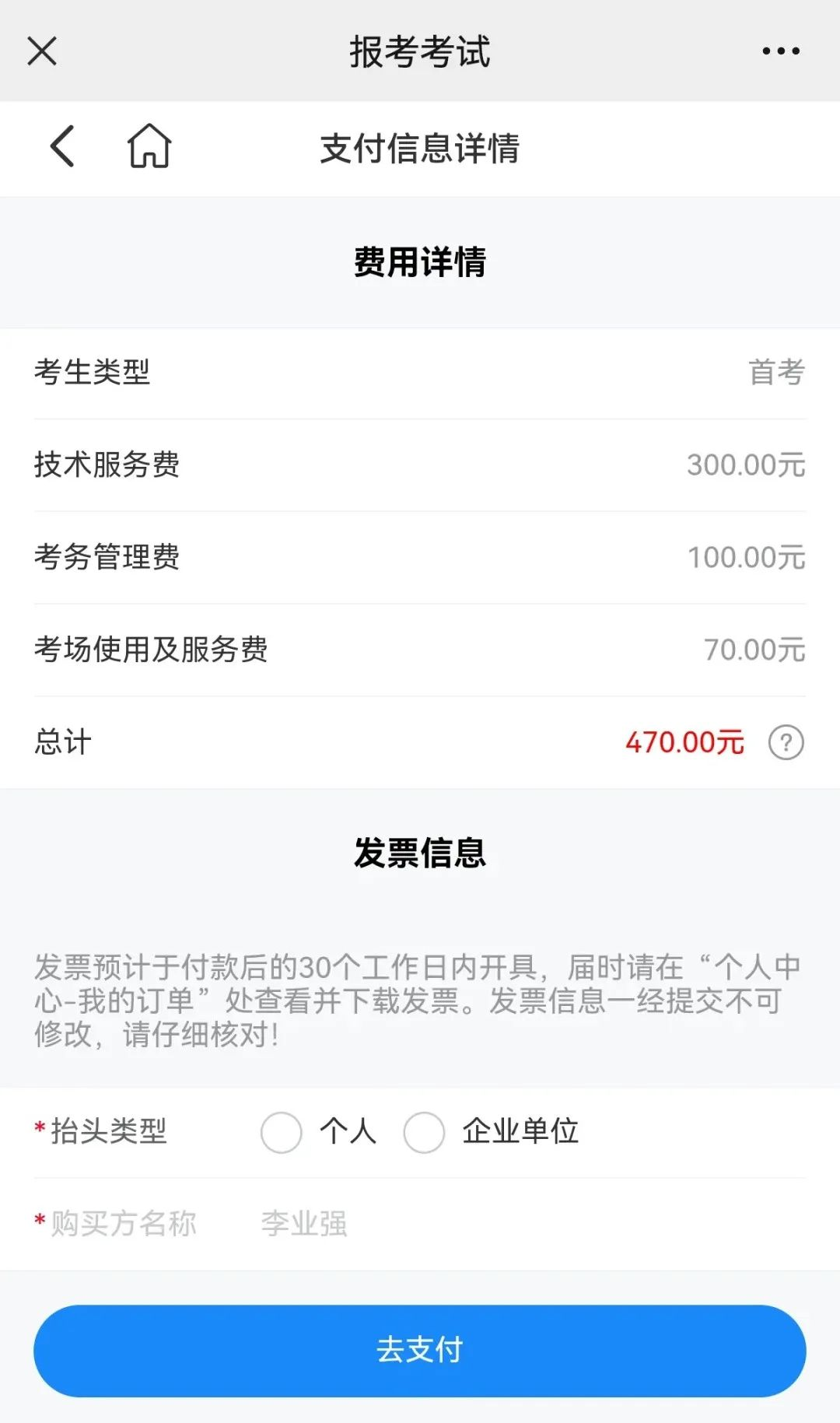Edit the 购买方名称 field
840x1423 pixels.
(533, 1224)
